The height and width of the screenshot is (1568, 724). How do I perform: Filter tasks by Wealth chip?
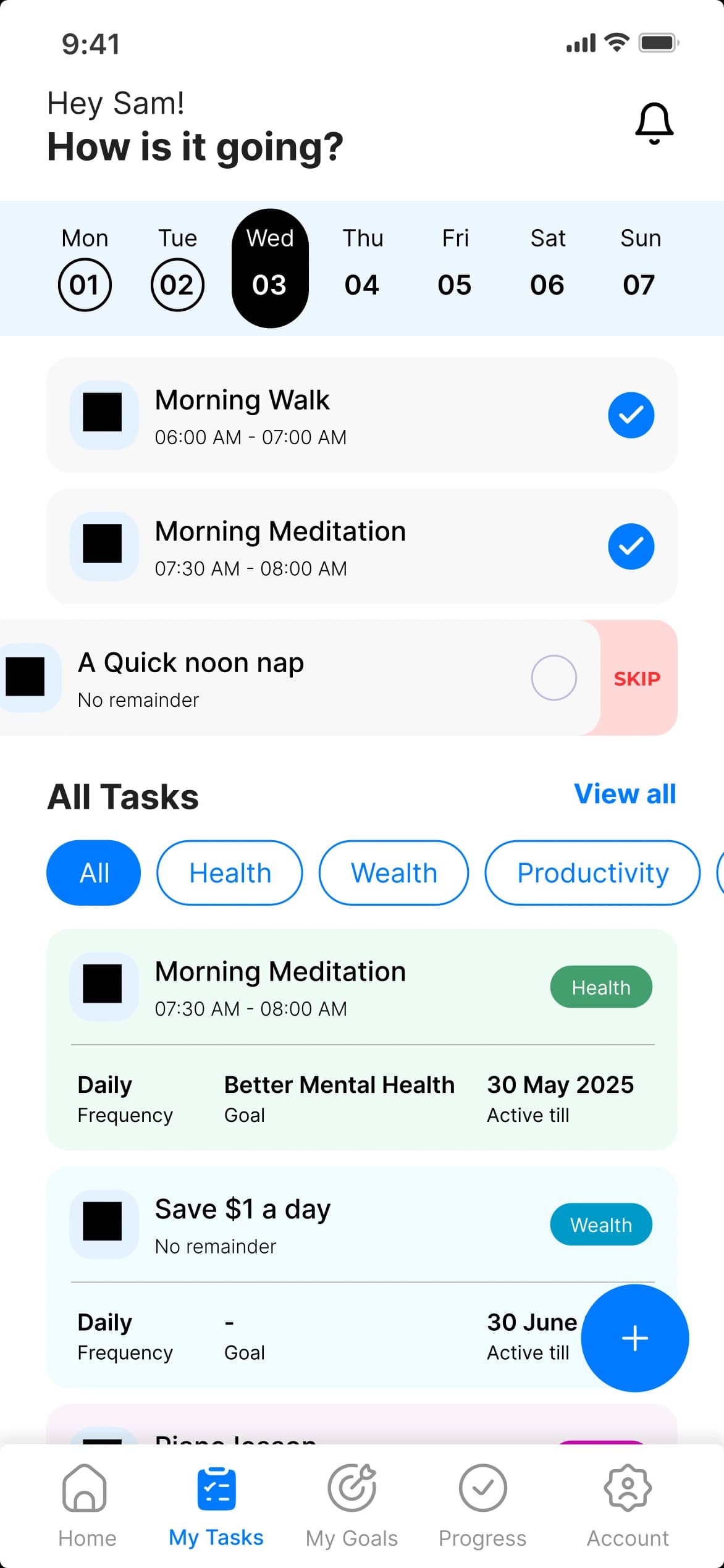pos(394,873)
